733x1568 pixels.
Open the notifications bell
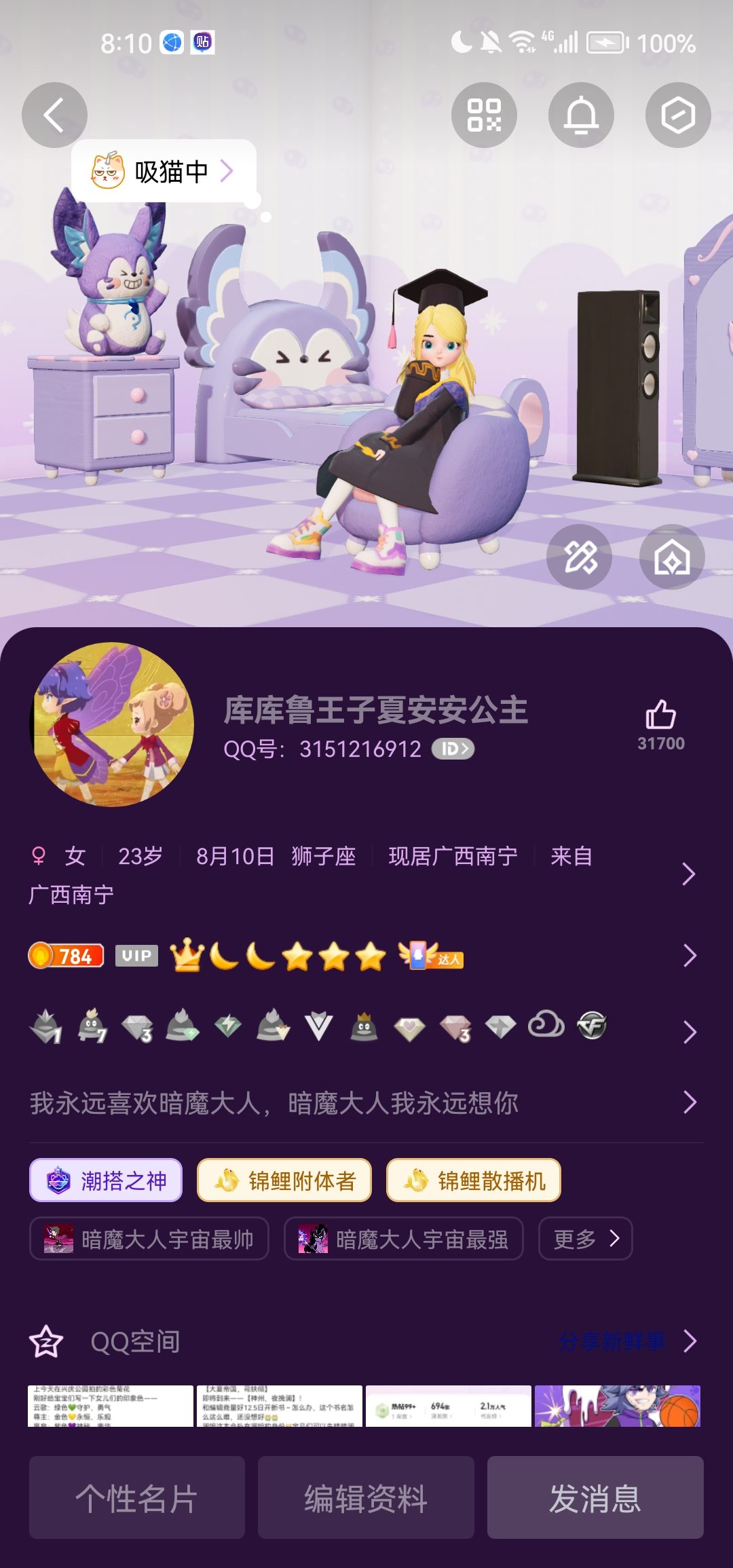[581, 115]
